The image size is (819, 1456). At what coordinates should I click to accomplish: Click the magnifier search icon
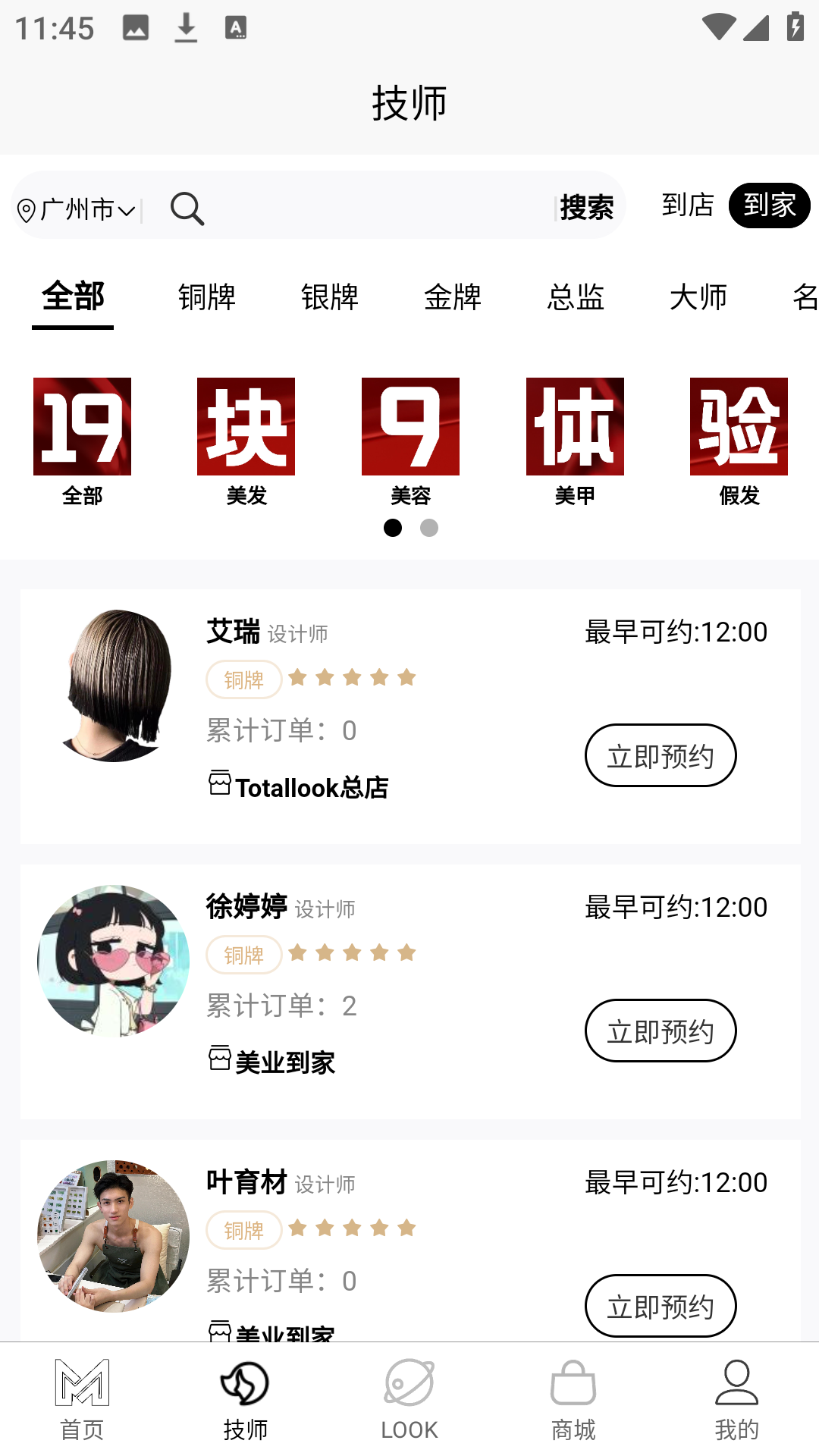(187, 209)
